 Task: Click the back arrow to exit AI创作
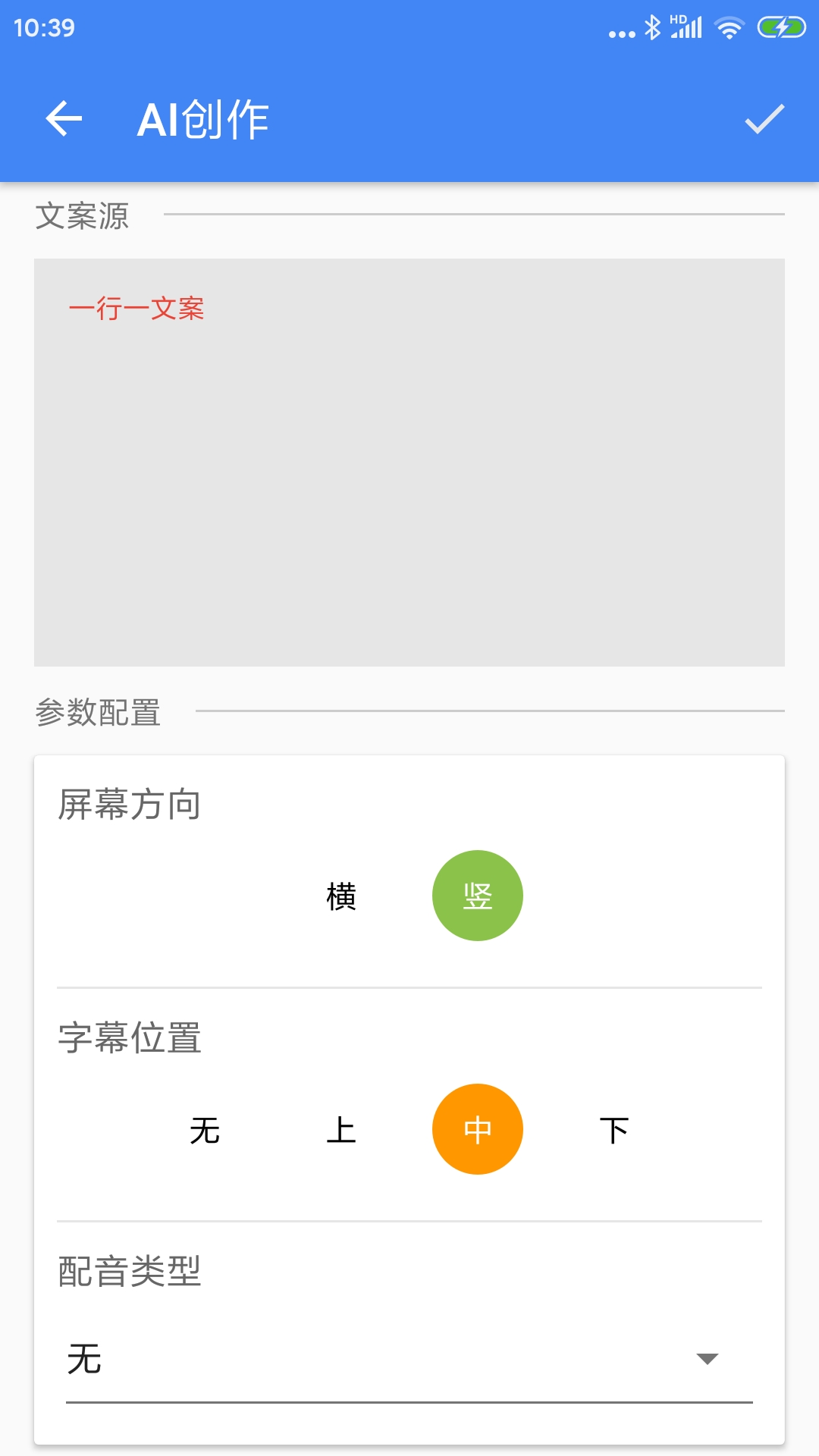click(64, 119)
